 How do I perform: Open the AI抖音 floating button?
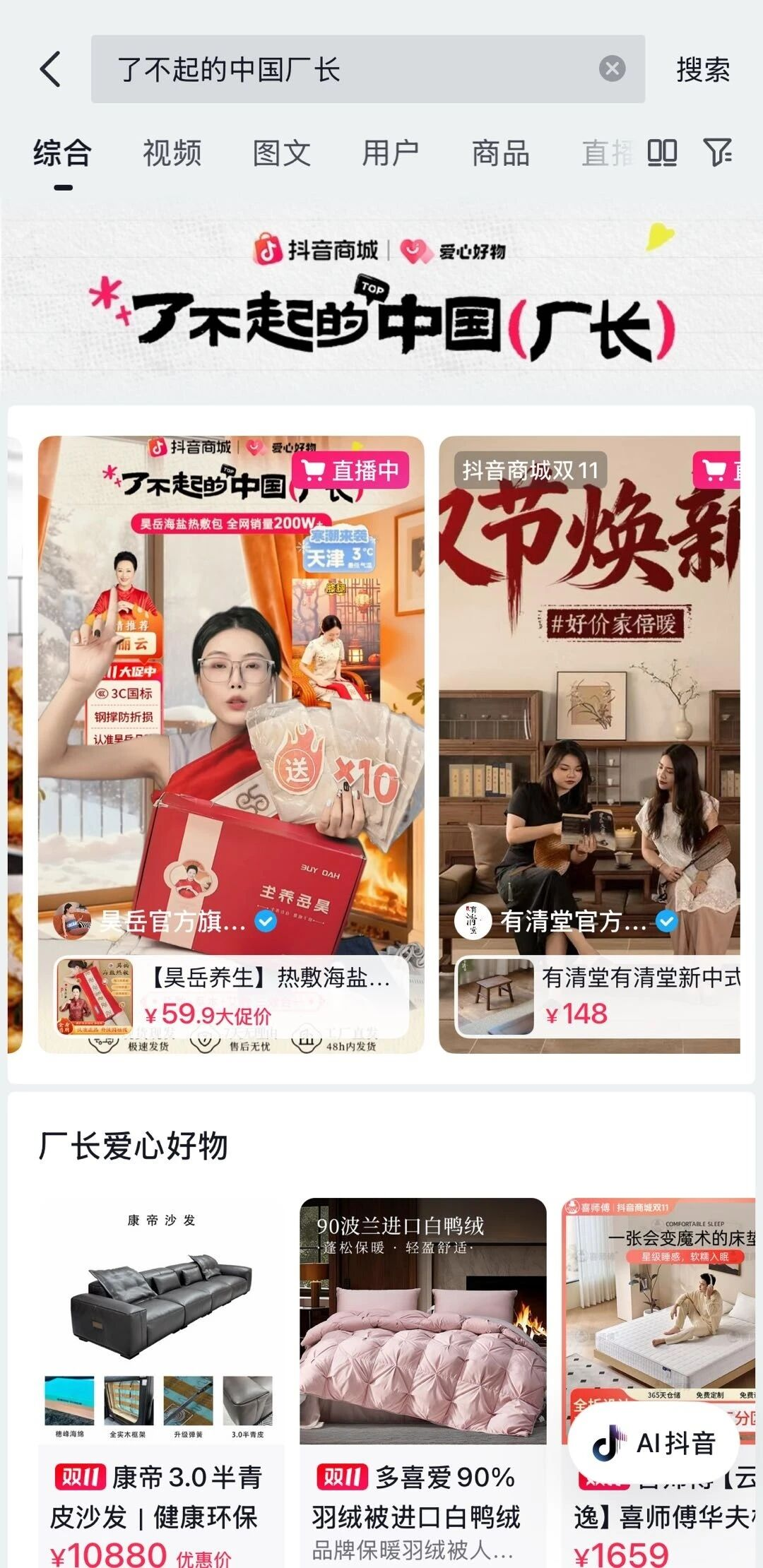coord(654,1443)
